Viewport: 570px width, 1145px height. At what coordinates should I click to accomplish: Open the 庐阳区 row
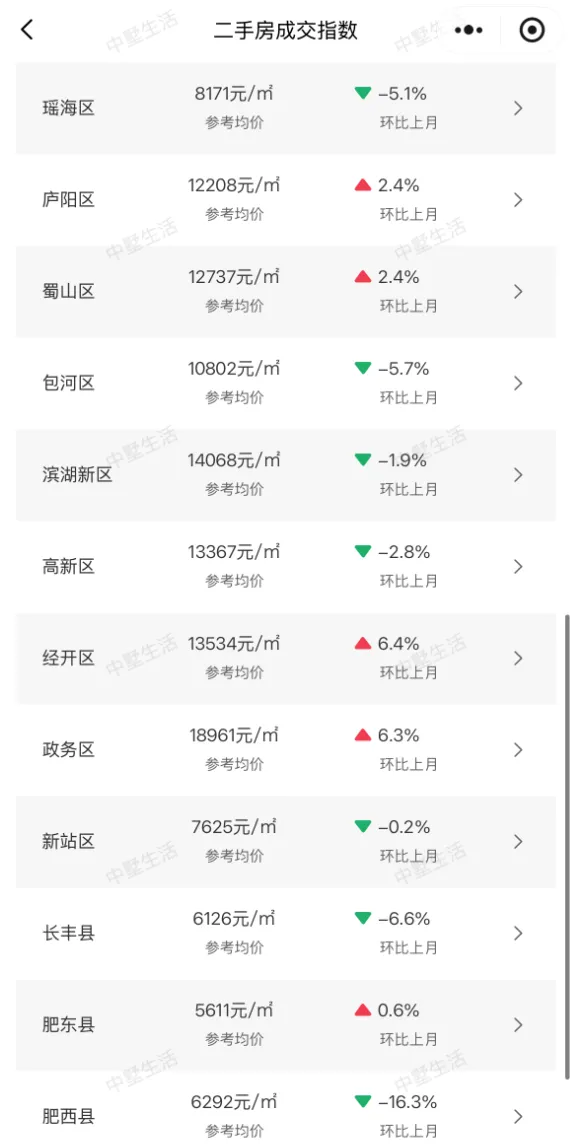pos(285,200)
